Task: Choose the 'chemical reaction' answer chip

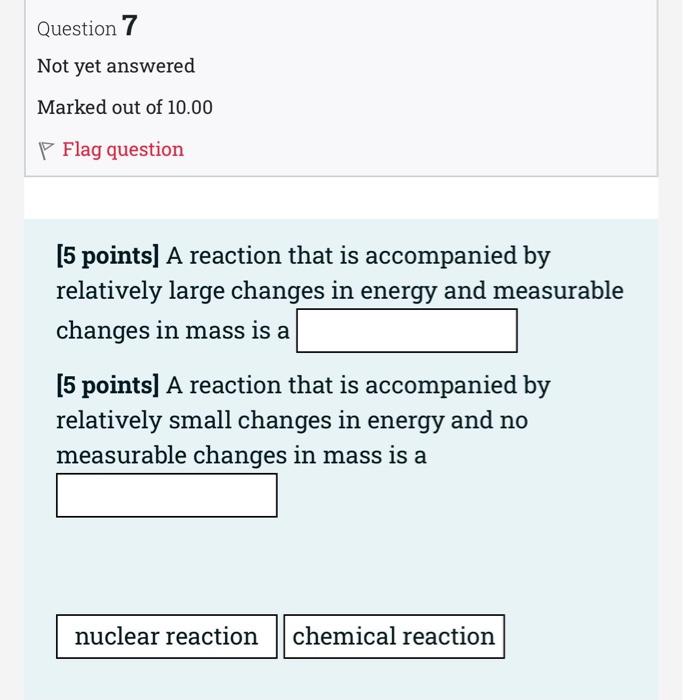Action: [393, 636]
